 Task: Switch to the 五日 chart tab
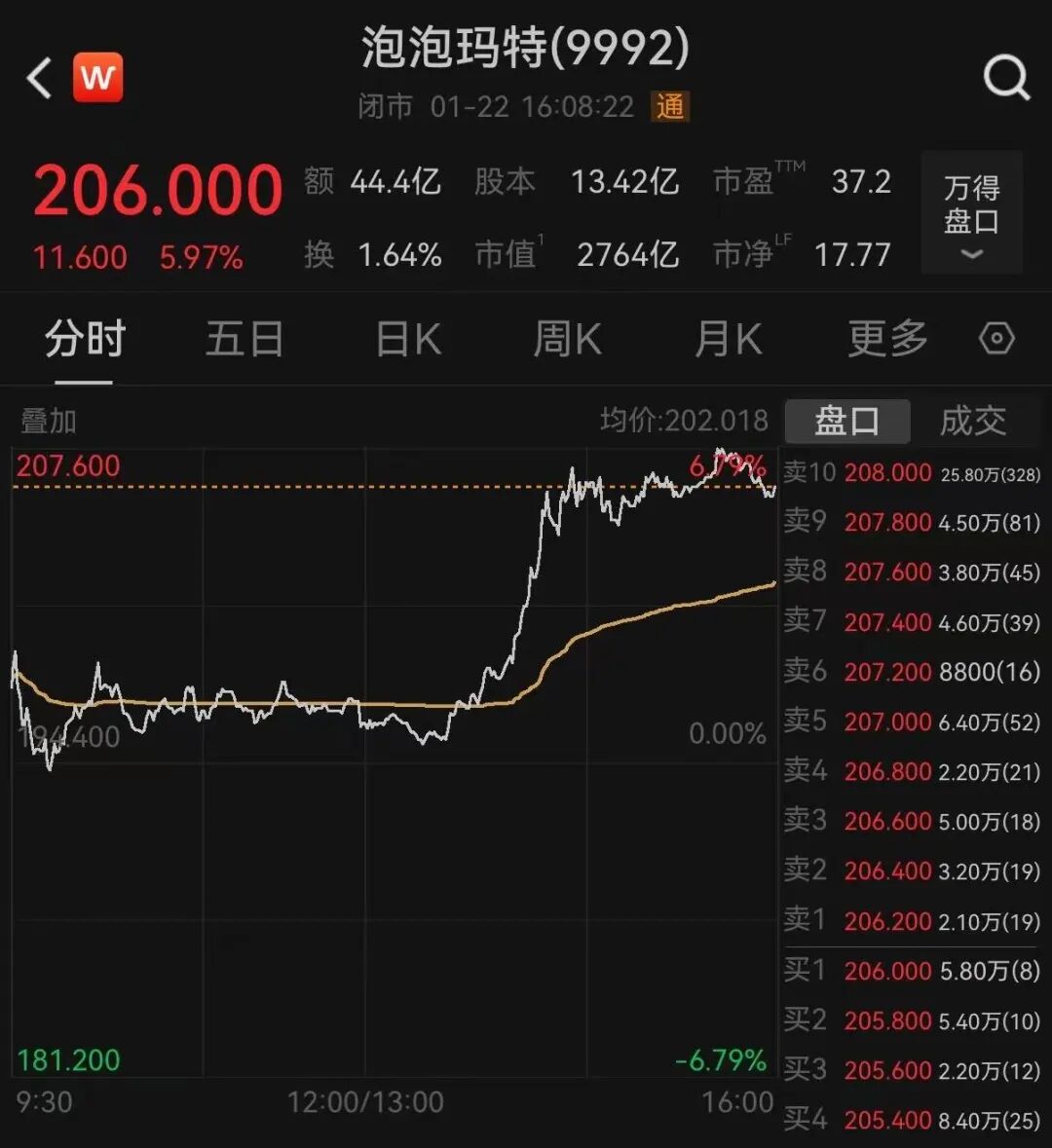click(244, 340)
